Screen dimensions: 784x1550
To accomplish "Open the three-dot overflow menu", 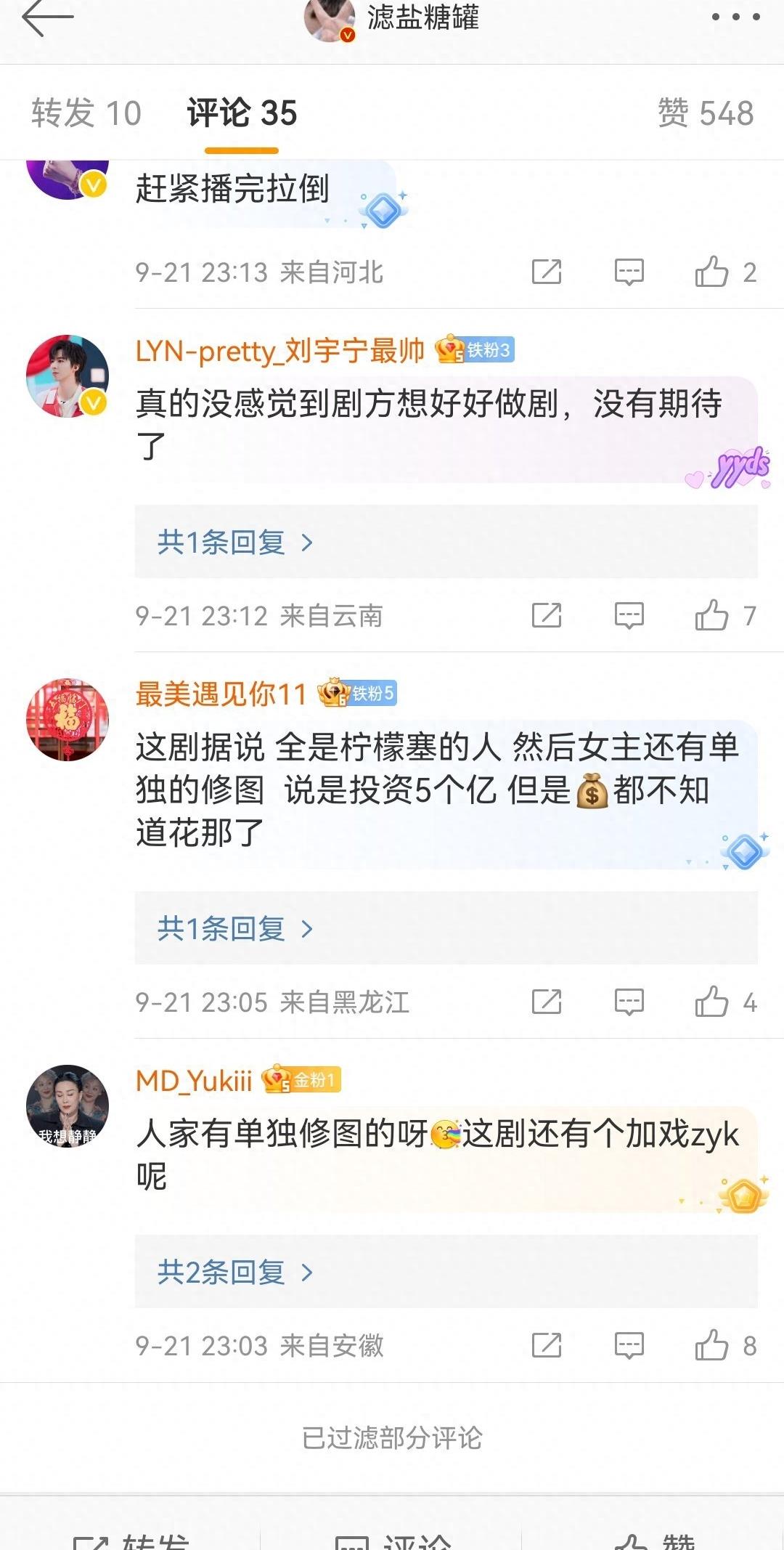I will click(735, 17).
